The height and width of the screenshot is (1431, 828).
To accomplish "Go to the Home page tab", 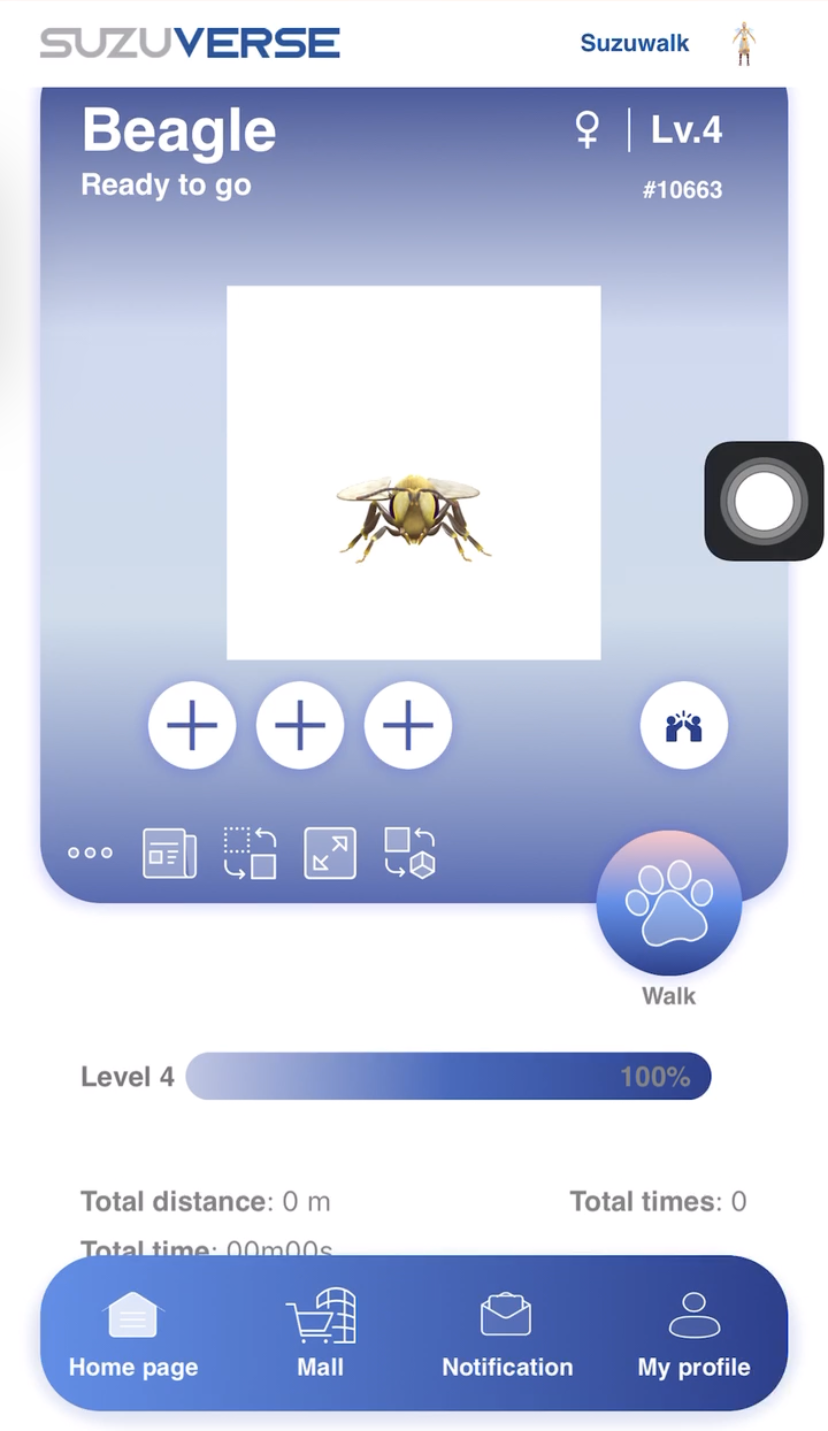I will click(133, 1335).
